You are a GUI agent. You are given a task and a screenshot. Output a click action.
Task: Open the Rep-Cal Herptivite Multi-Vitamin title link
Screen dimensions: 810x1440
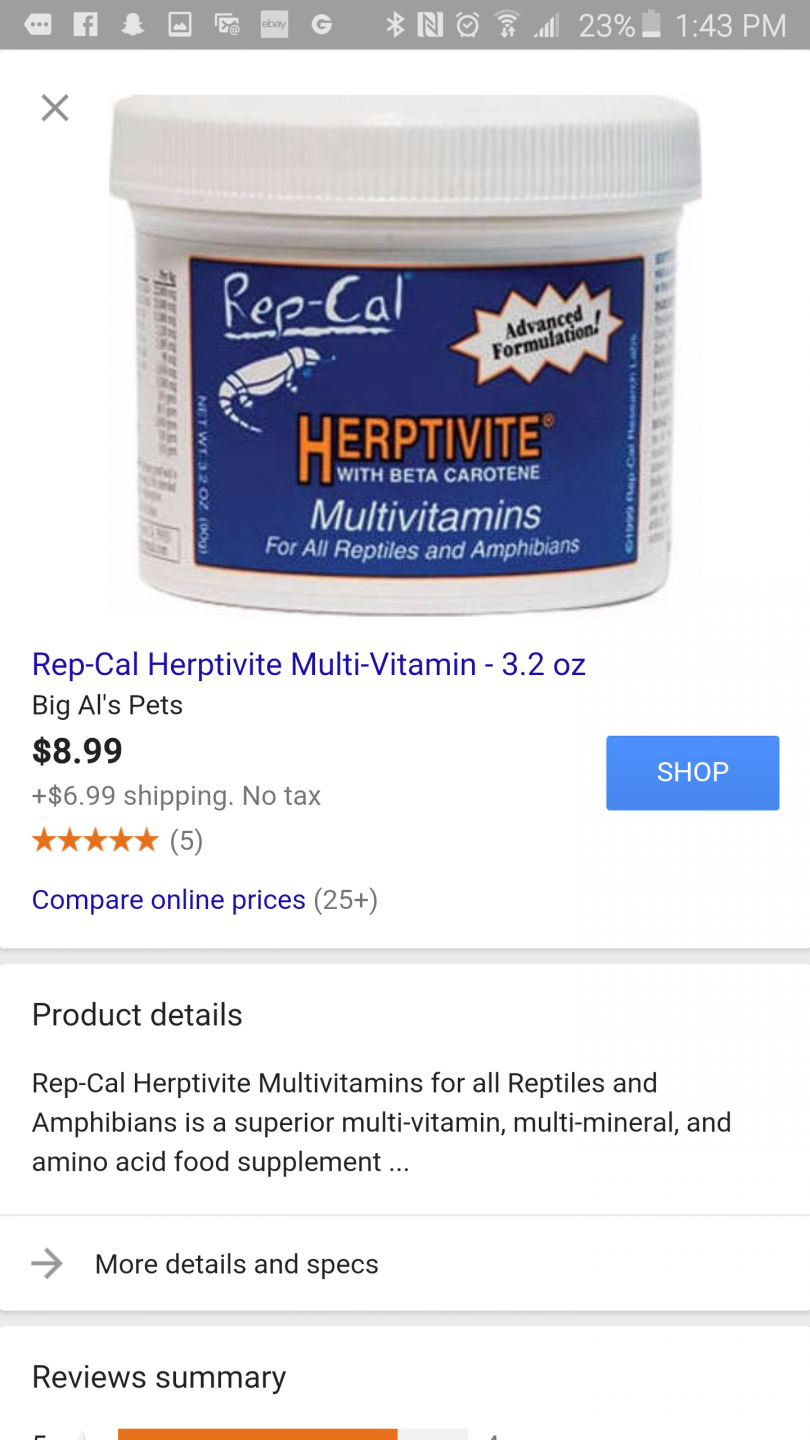(x=308, y=664)
